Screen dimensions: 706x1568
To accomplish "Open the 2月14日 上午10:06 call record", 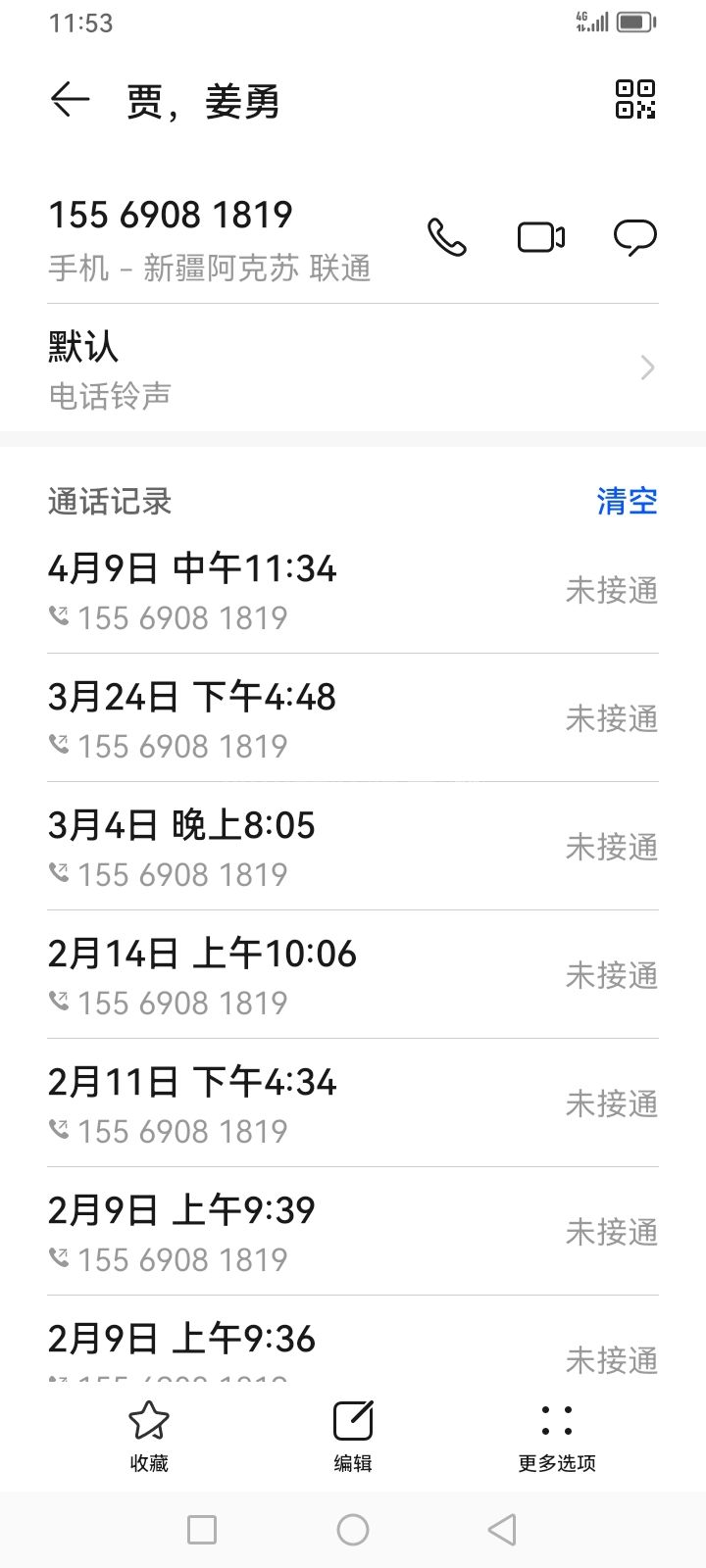I will point(353,976).
